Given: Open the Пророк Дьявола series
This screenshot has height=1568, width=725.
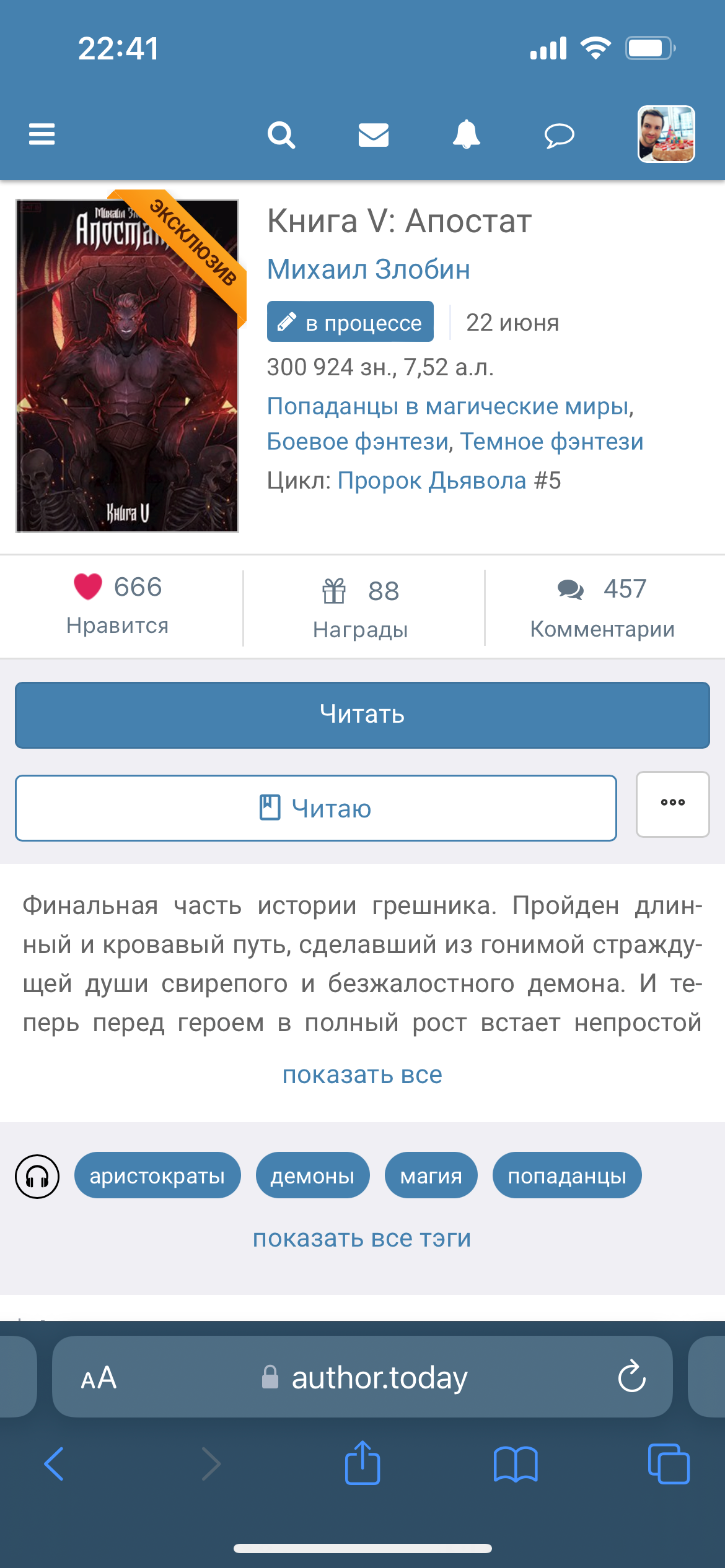Looking at the screenshot, I should coord(432,481).
